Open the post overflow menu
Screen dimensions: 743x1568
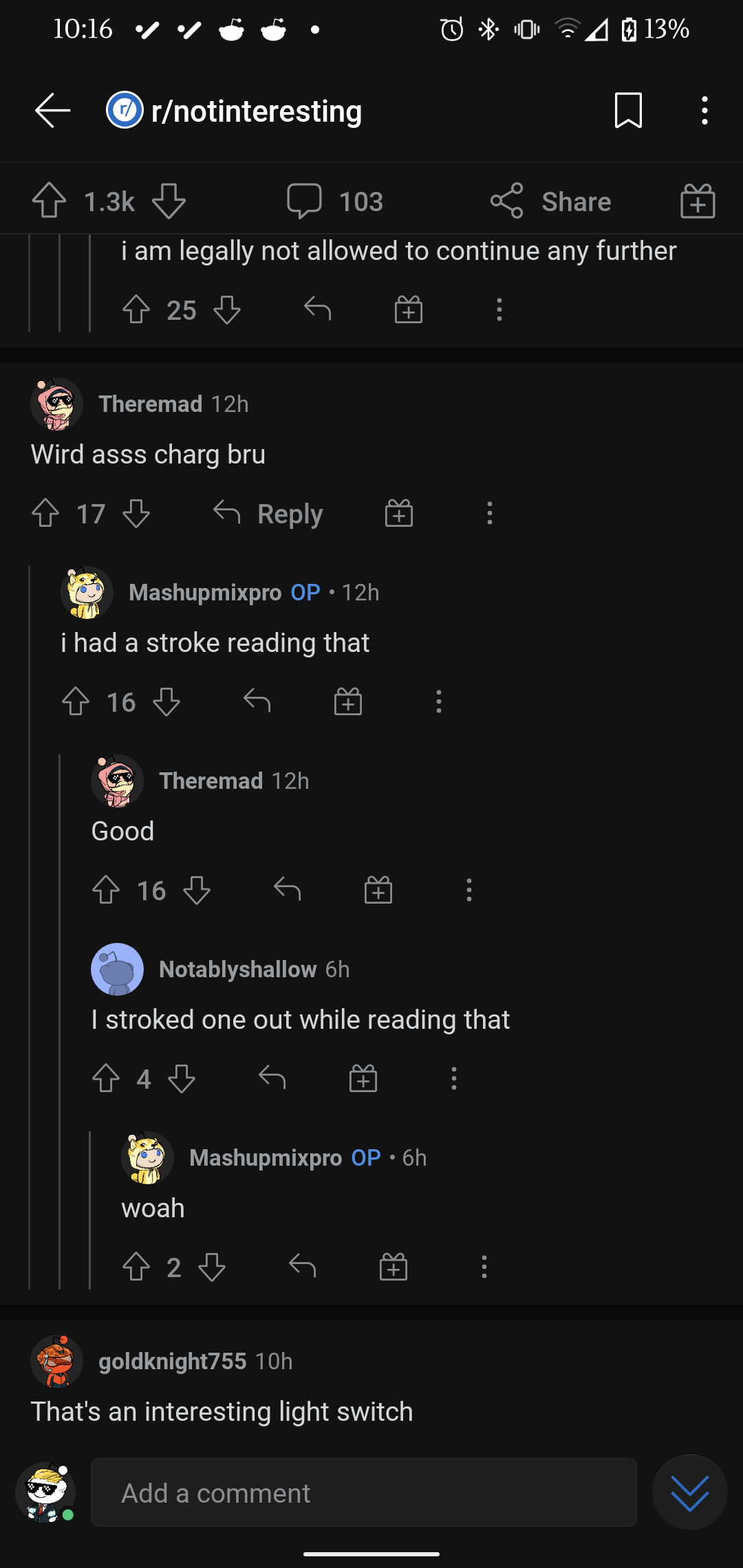[x=704, y=111]
